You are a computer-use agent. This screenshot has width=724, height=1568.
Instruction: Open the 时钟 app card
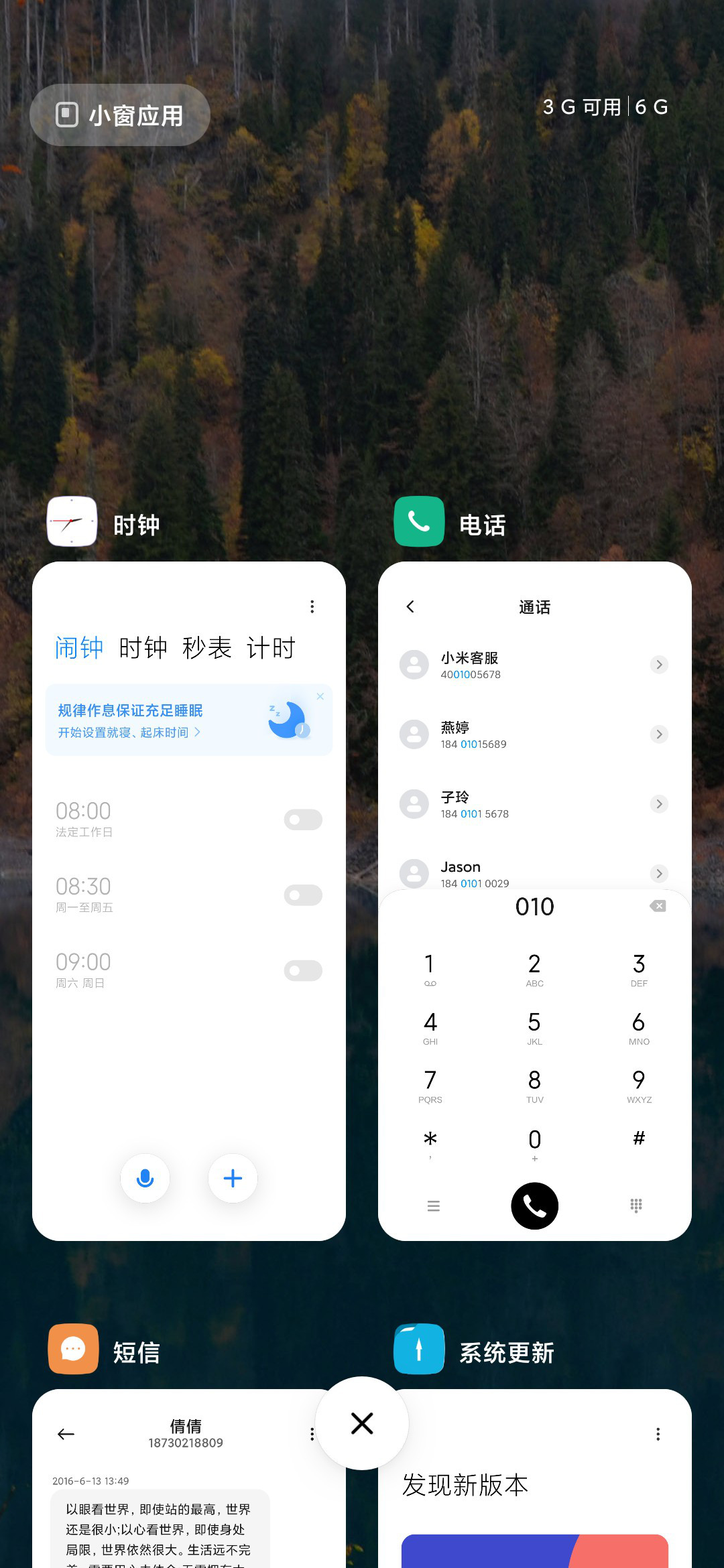coord(189,901)
